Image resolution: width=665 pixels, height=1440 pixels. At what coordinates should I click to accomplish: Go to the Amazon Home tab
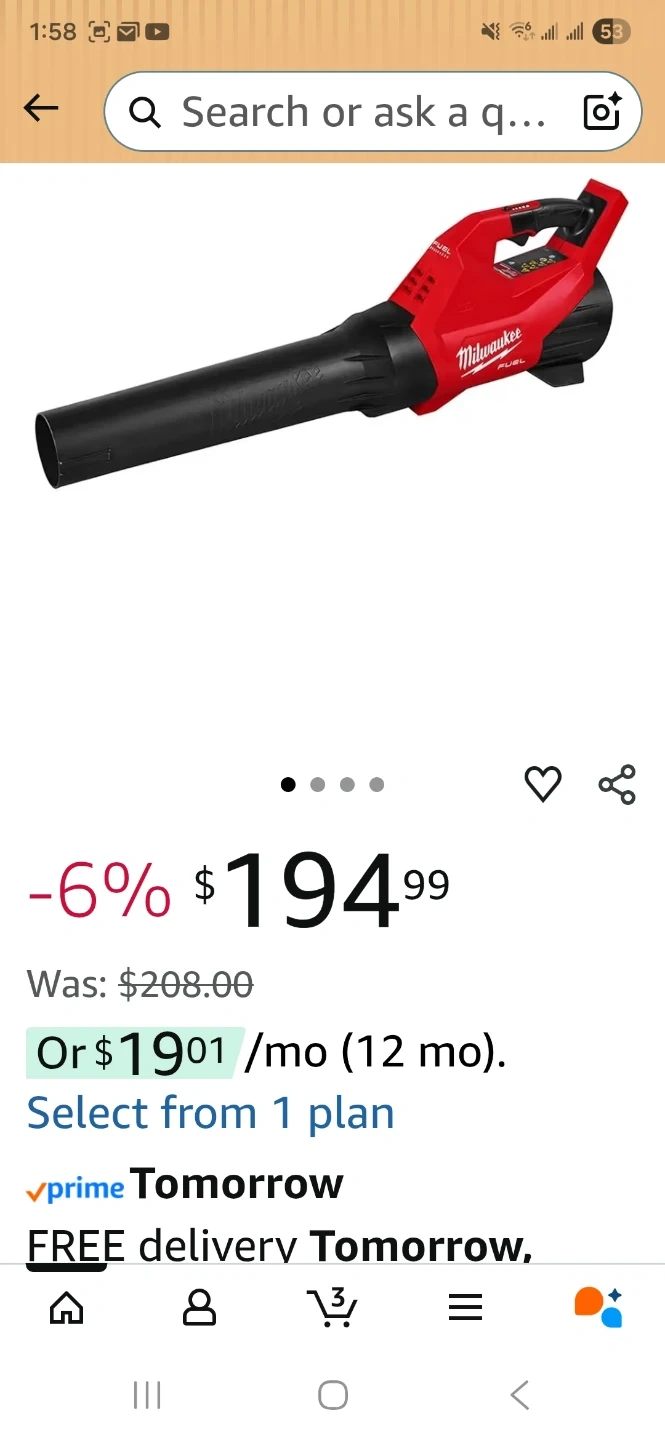coord(67,1307)
